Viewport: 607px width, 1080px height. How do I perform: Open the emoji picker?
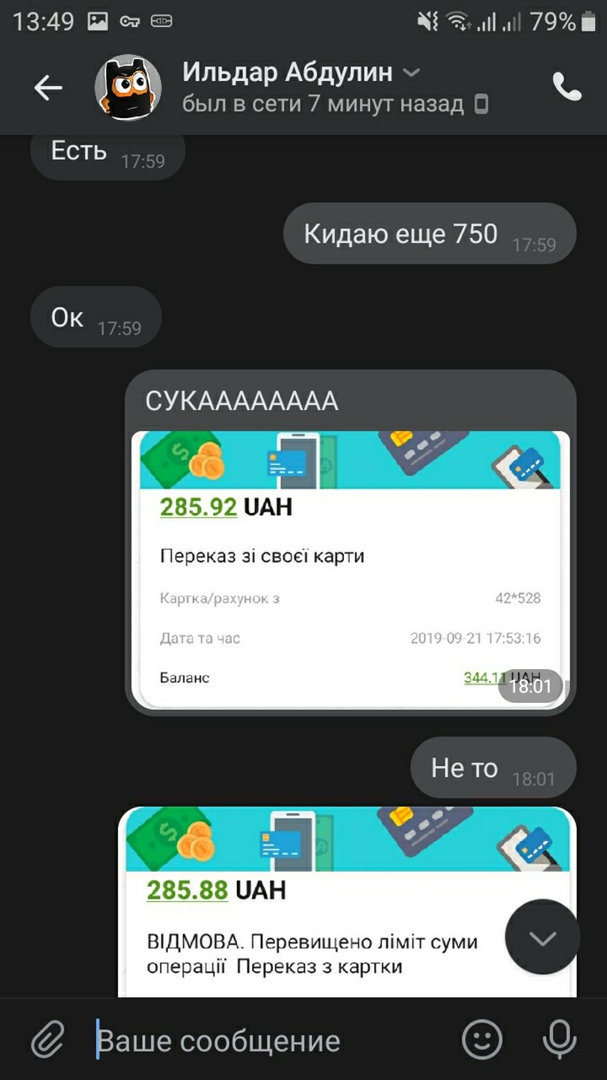[482, 1041]
